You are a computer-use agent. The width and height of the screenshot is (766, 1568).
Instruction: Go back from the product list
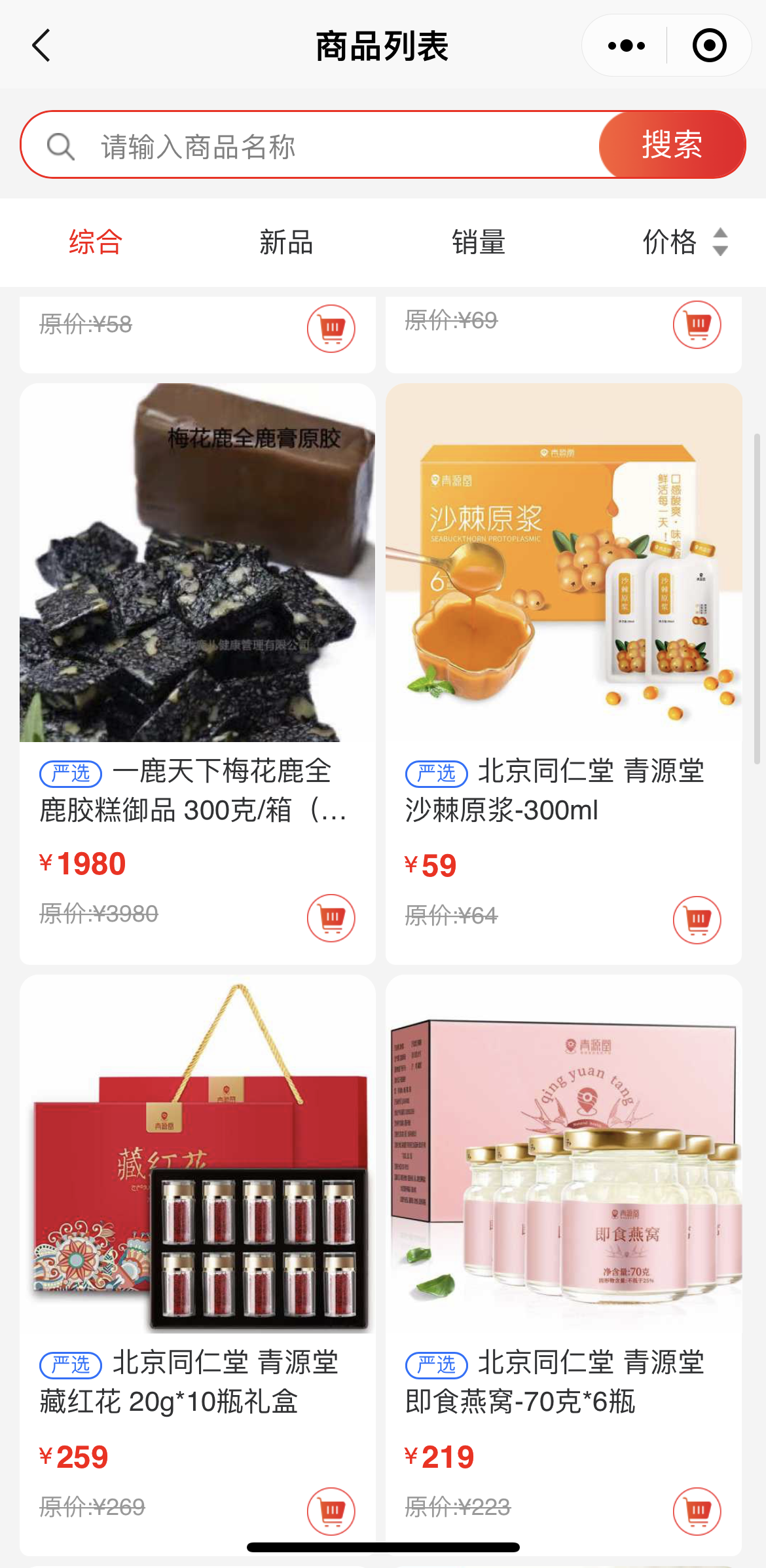click(41, 46)
